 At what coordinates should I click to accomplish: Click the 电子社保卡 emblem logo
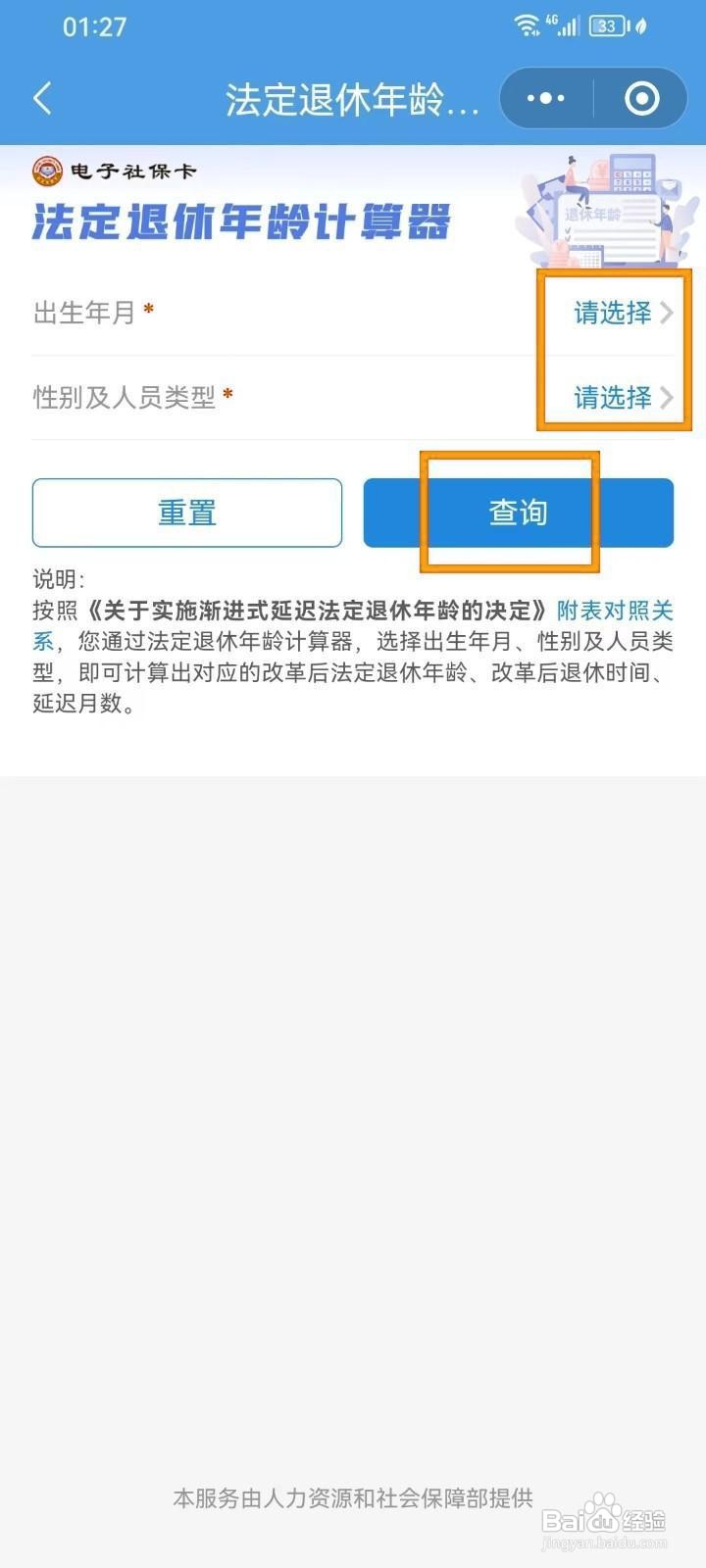pyautogui.click(x=46, y=169)
